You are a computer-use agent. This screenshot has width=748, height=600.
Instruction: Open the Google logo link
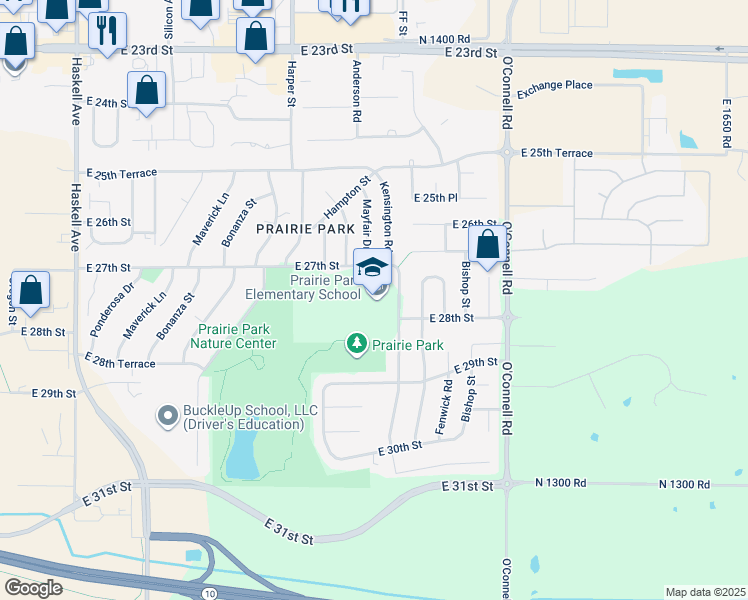pos(33,588)
